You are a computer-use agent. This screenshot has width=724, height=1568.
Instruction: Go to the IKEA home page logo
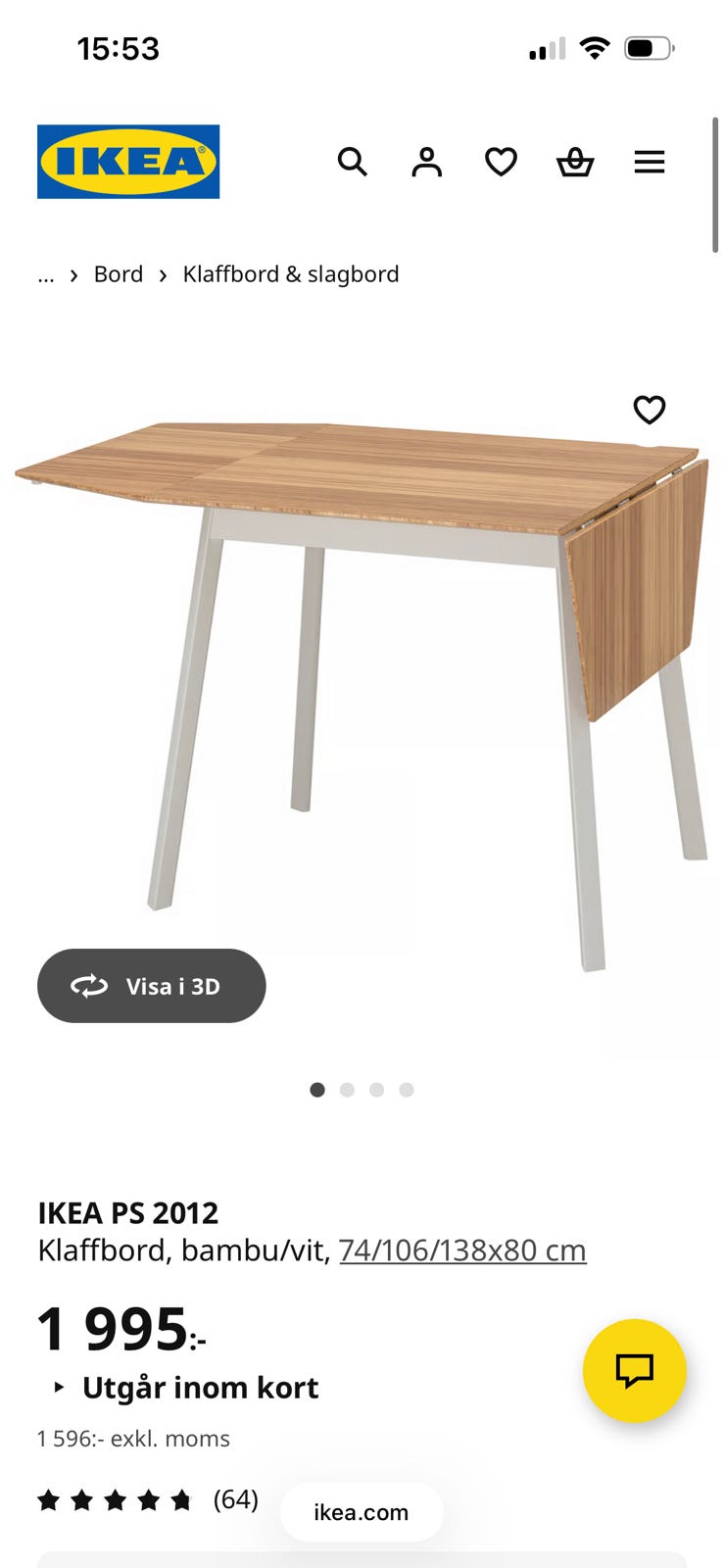(x=128, y=162)
